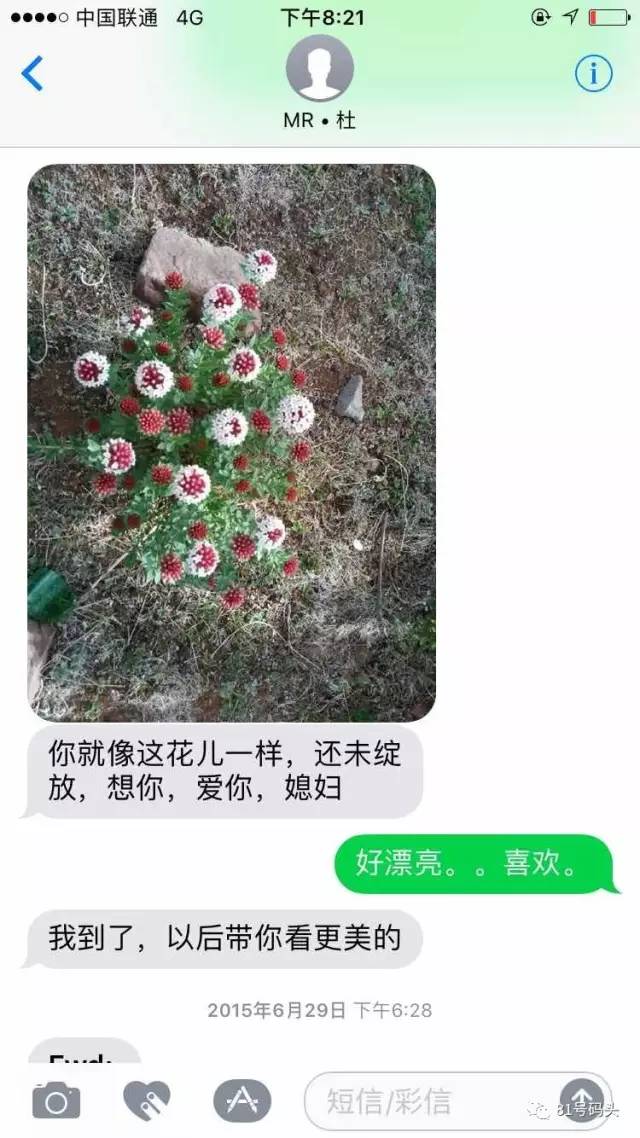The height and width of the screenshot is (1138, 640).
Task: Go back to the messages list
Action: pyautogui.click(x=33, y=74)
